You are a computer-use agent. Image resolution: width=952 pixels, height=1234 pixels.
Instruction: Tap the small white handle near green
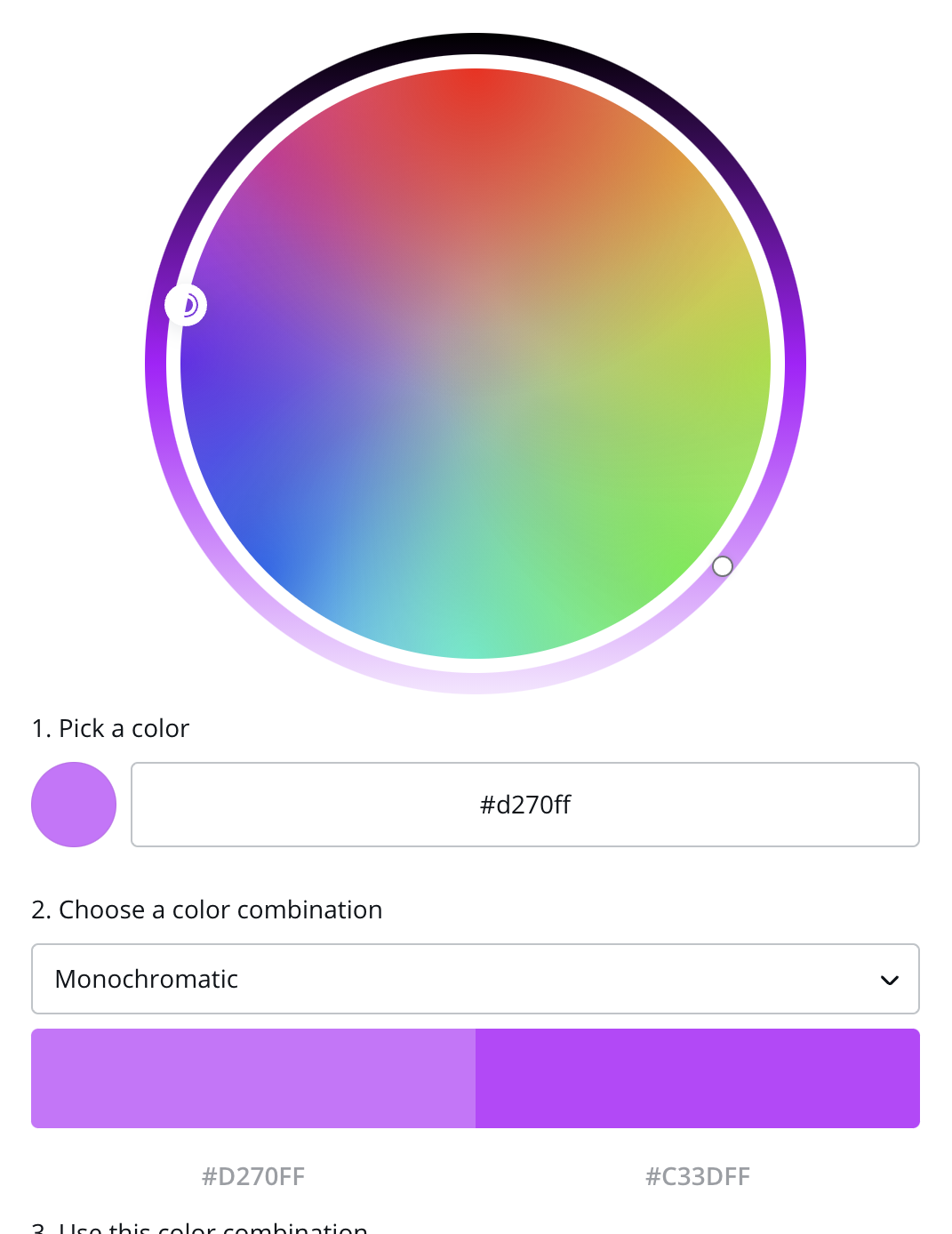(723, 566)
